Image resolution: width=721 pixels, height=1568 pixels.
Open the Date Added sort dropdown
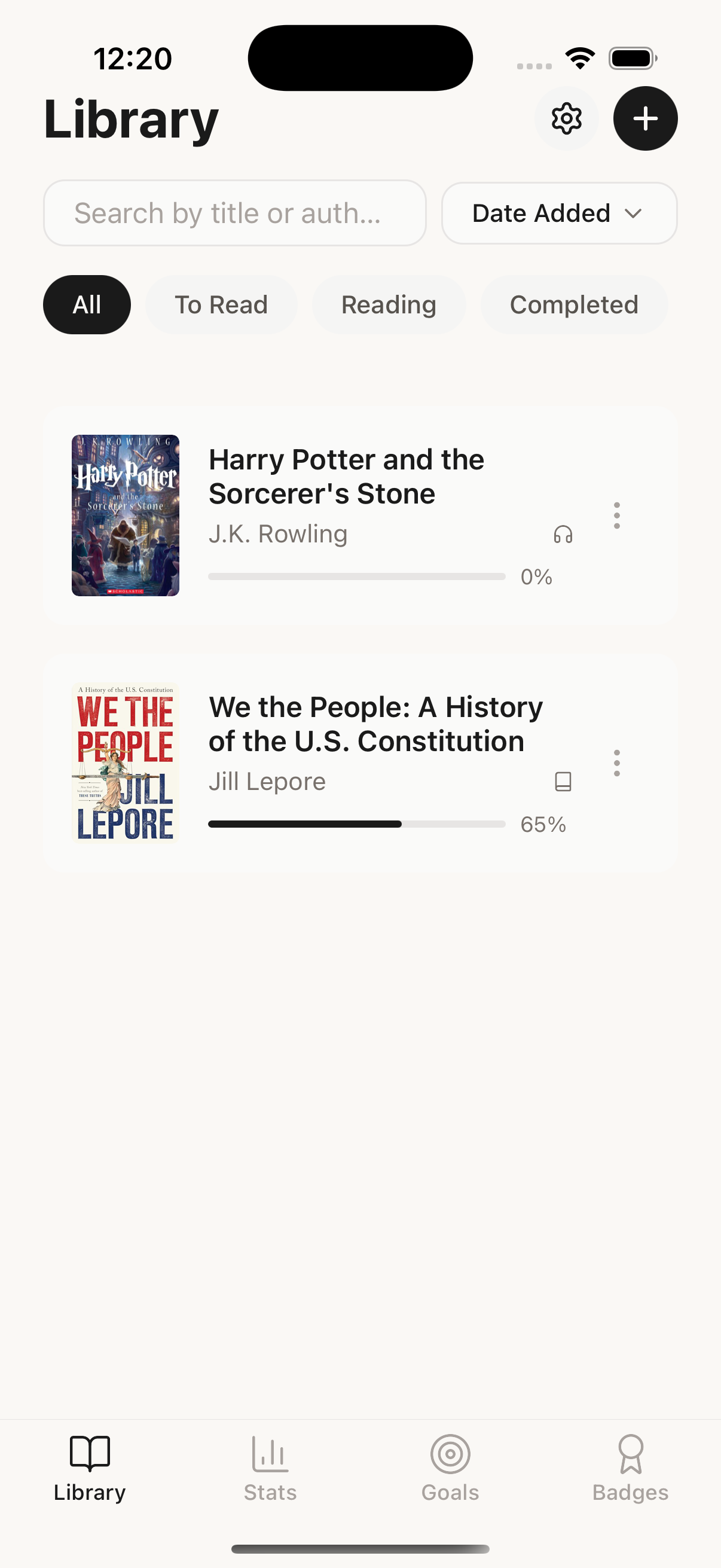click(x=558, y=213)
